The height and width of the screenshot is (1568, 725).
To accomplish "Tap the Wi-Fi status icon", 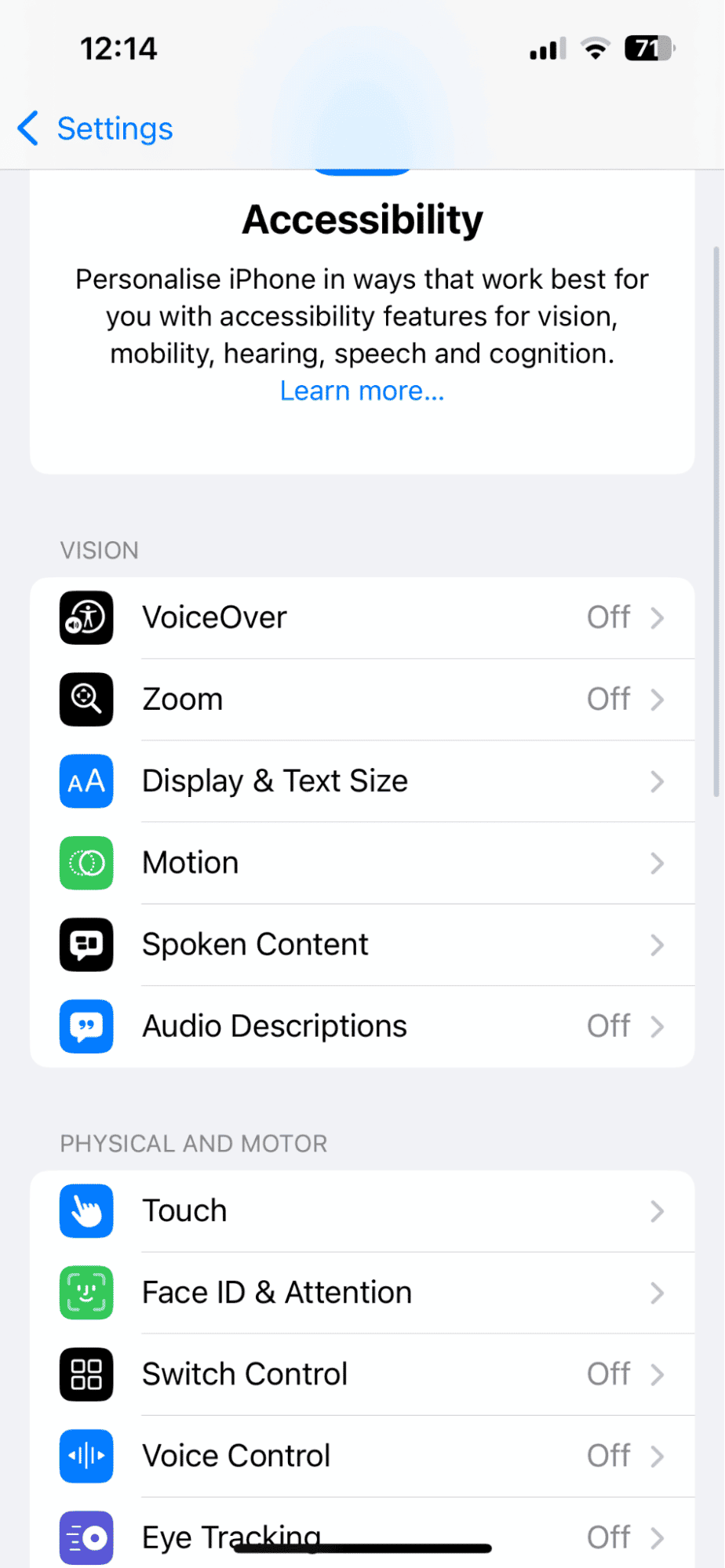I will click(x=596, y=48).
